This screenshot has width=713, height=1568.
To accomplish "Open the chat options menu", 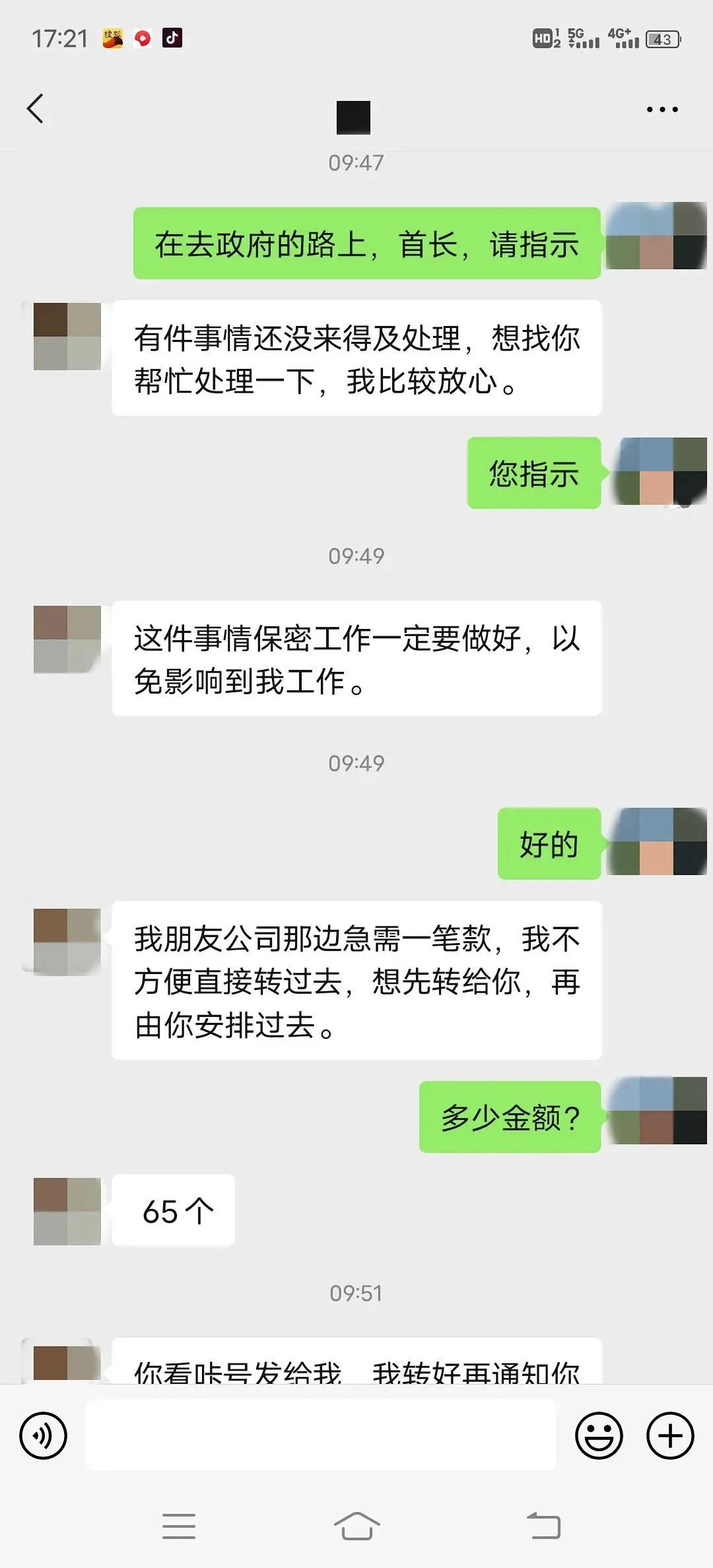I will [x=662, y=110].
